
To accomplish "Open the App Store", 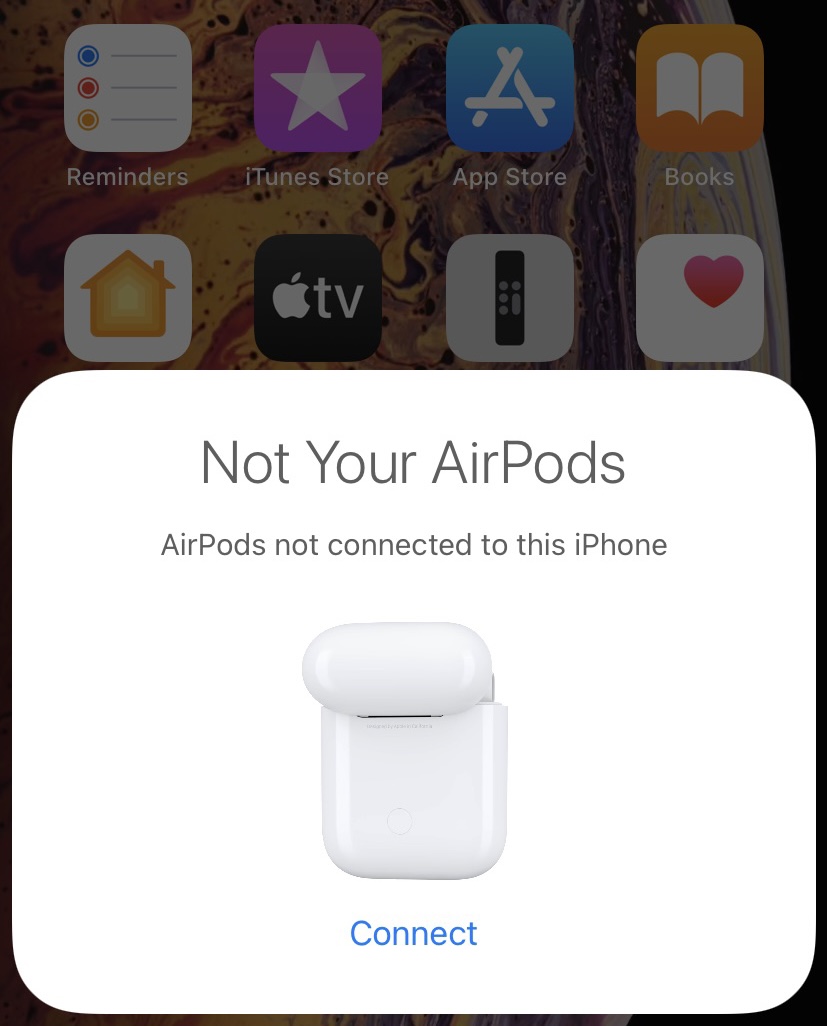I will click(x=509, y=88).
